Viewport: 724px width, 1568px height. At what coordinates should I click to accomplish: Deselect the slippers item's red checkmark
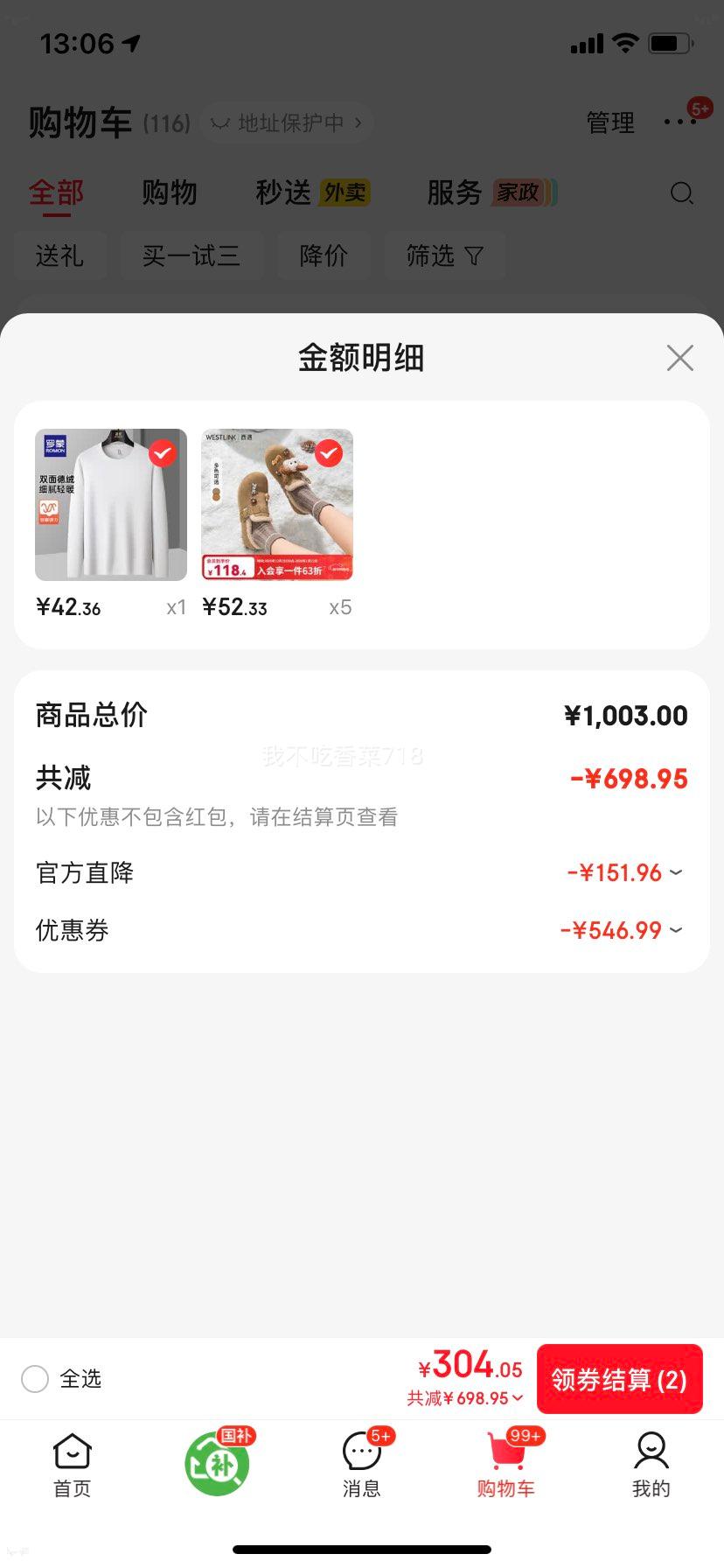(x=328, y=452)
